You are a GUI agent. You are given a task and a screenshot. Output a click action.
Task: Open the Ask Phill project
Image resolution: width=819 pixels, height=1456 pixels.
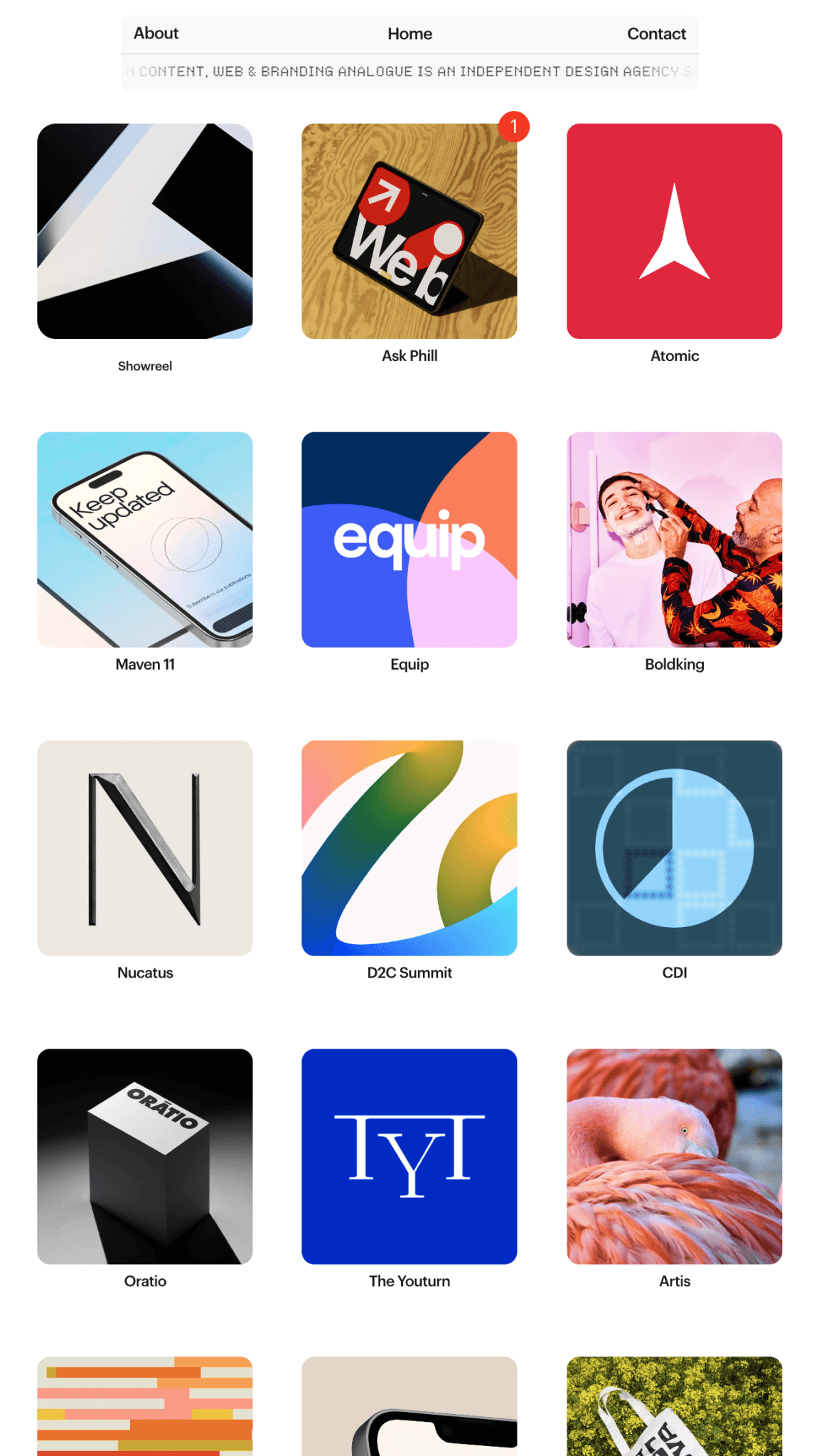coord(409,231)
